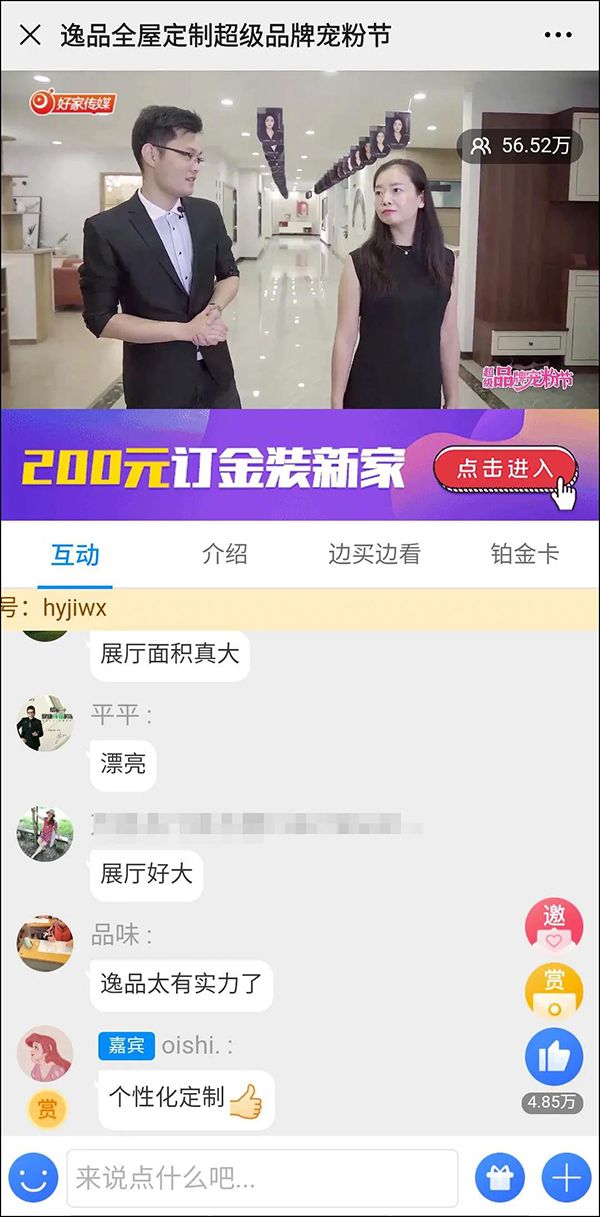The height and width of the screenshot is (1217, 600).
Task: Like the stream with thumbs-up button
Action: 553,1057
